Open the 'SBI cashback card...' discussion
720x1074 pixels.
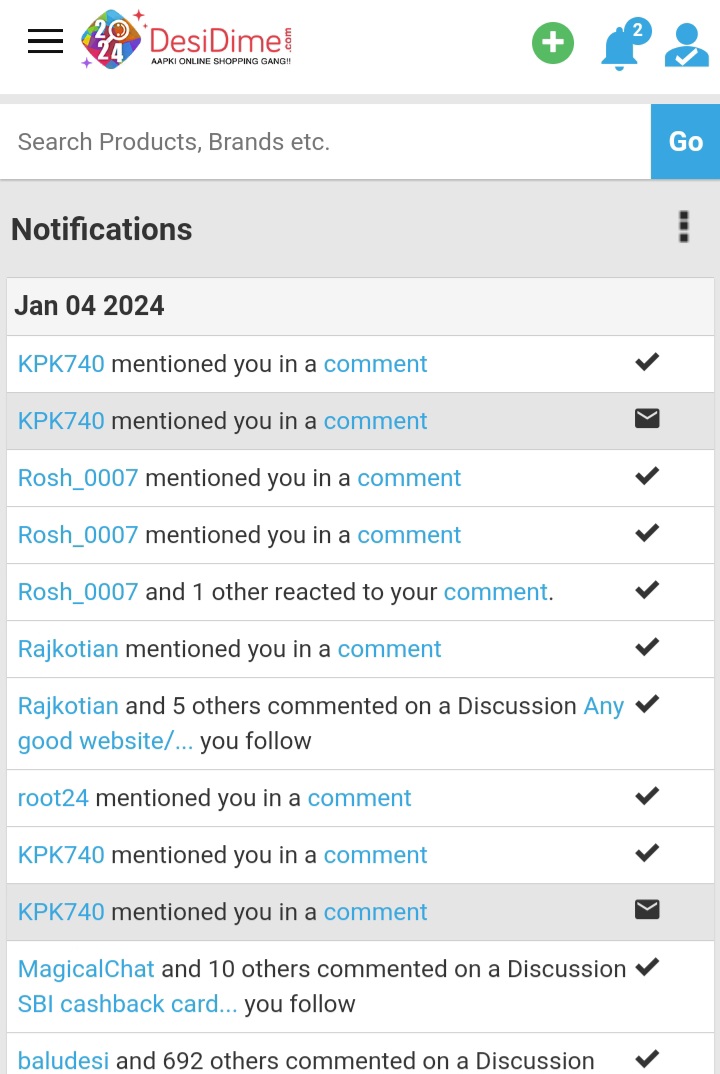pos(127,1003)
